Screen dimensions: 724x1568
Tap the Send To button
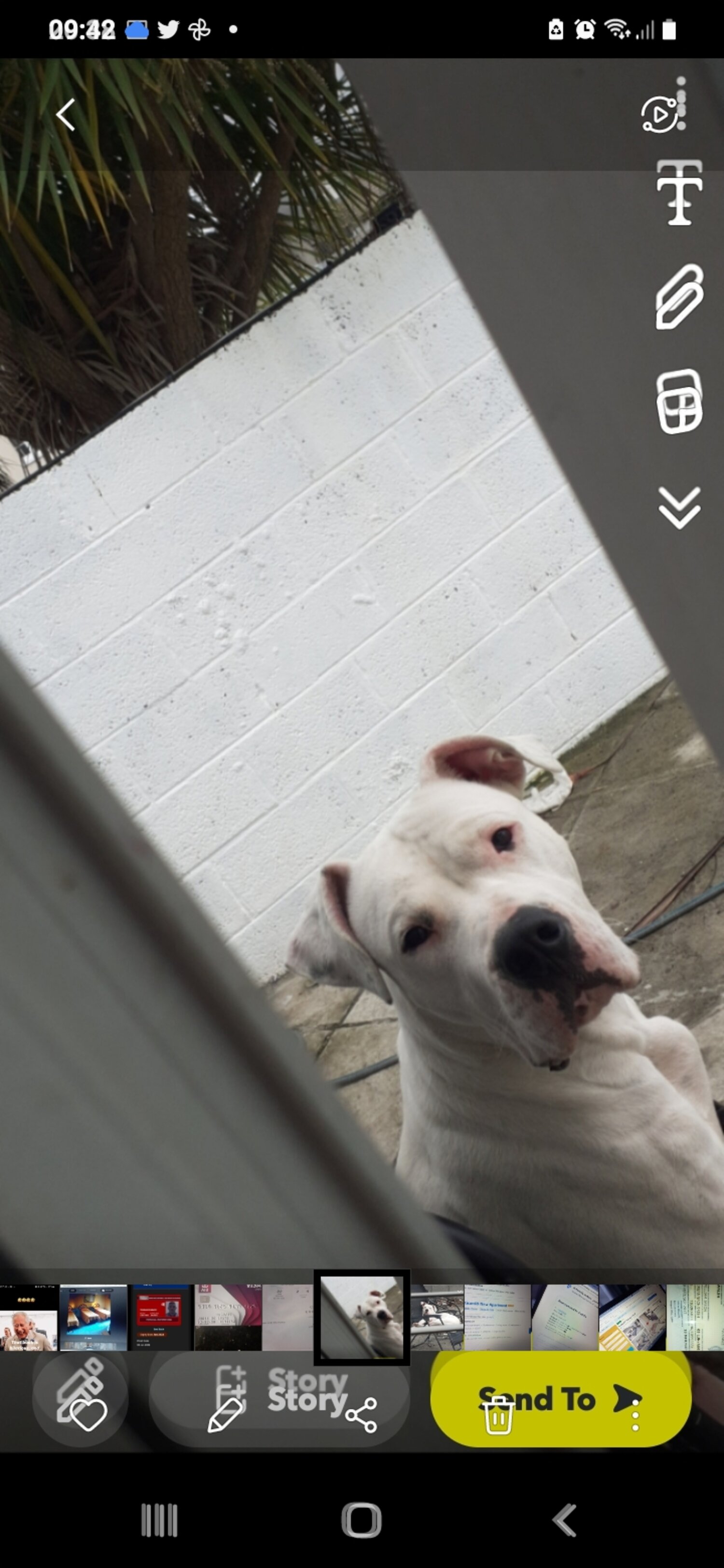coord(560,1399)
